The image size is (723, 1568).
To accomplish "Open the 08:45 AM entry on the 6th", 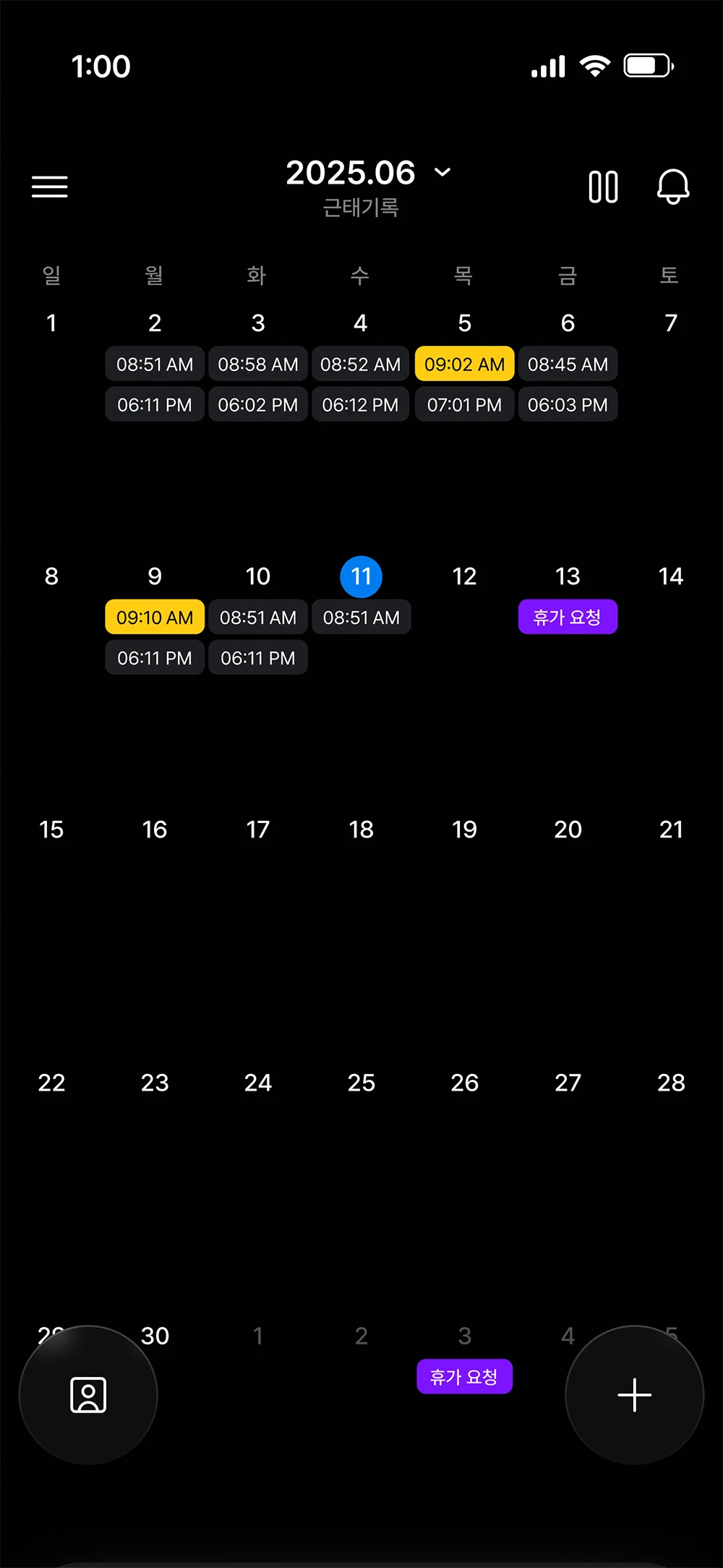I will [568, 364].
